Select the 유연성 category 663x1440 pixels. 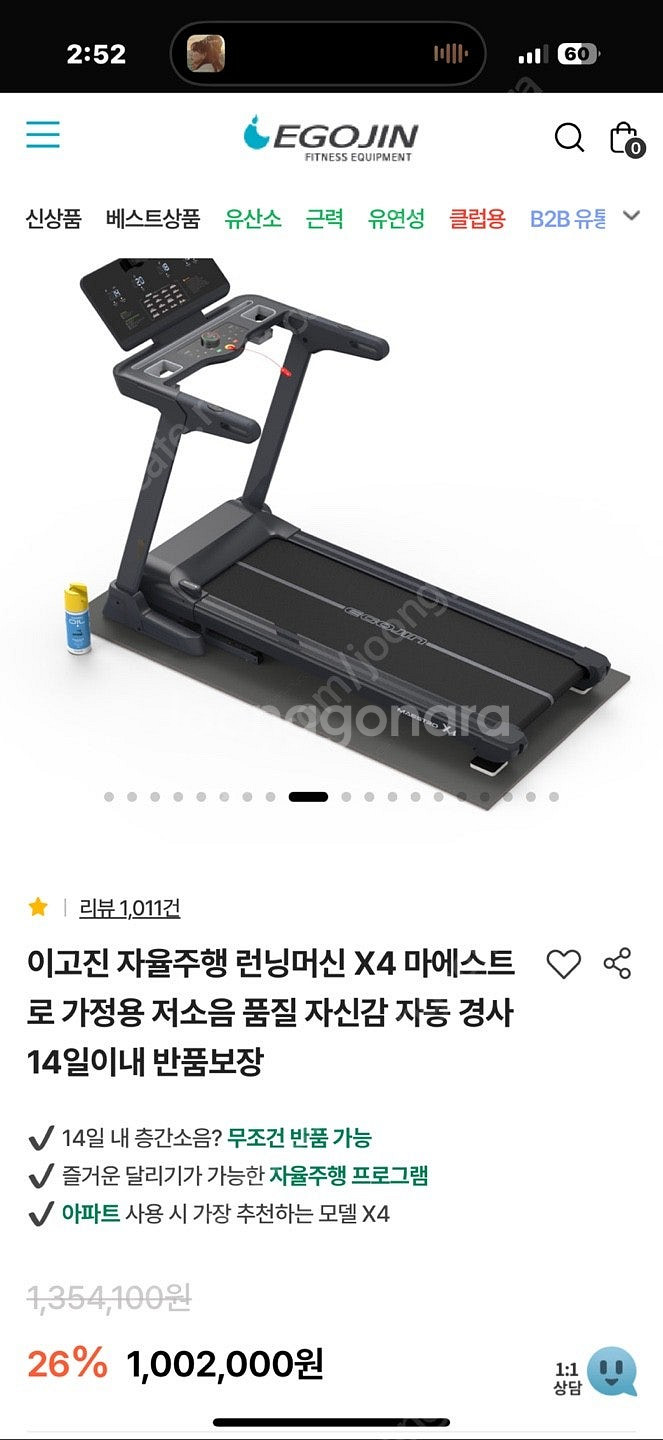pyautogui.click(x=396, y=218)
